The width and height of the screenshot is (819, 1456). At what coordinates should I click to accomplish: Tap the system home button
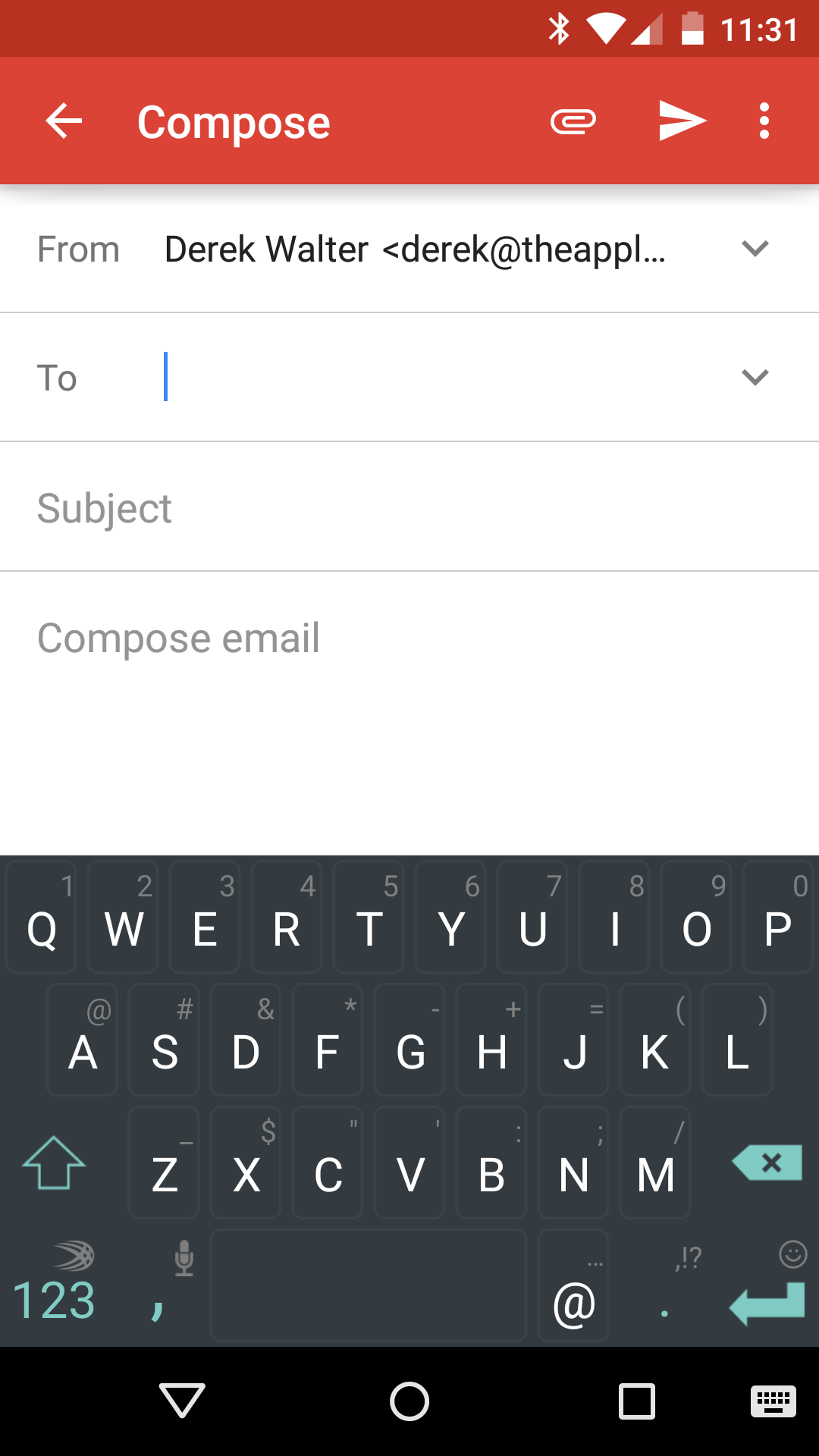[x=409, y=1401]
